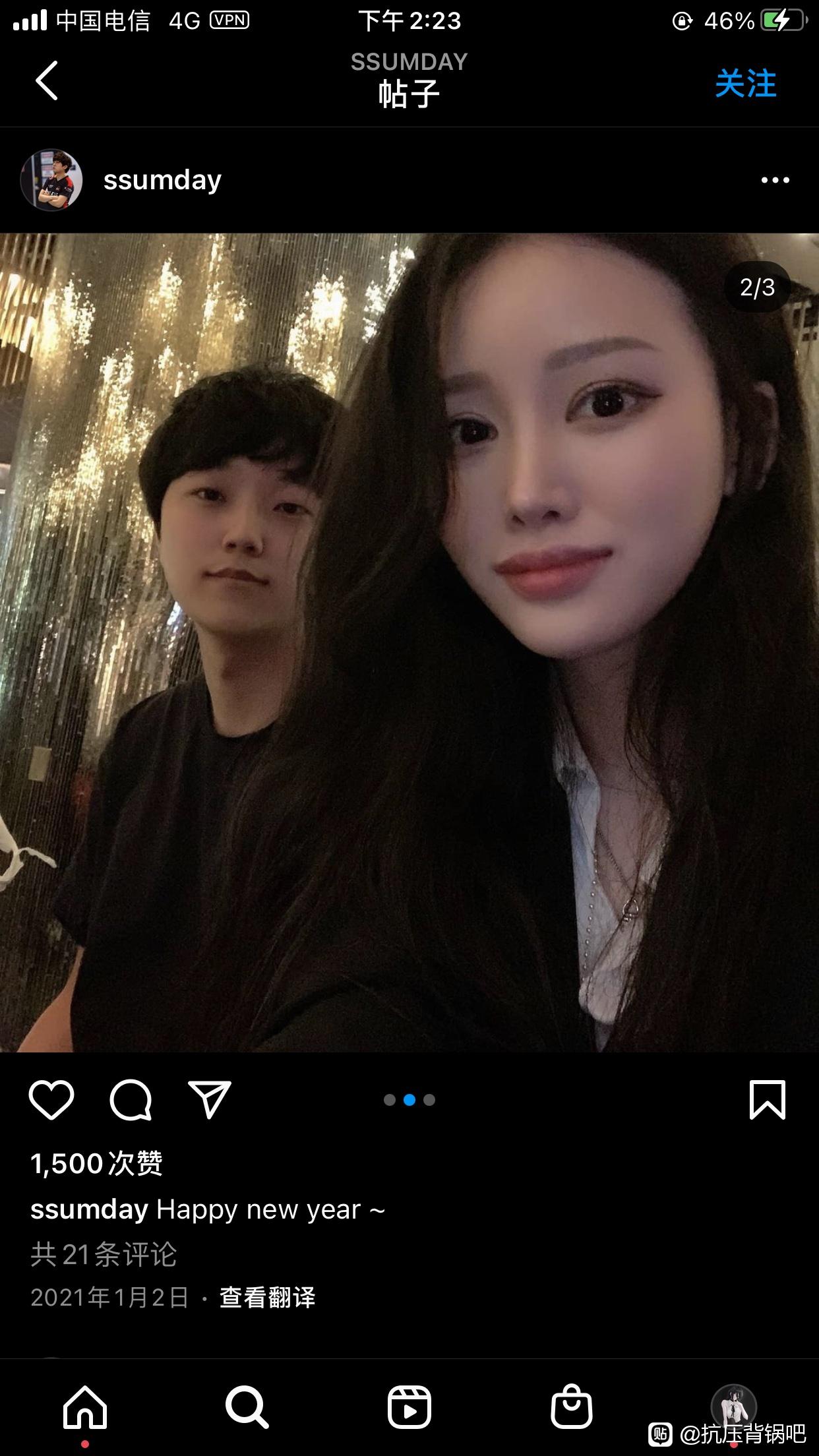819x1456 pixels.
Task: Share the post with the paper plane icon
Action: click(210, 1100)
